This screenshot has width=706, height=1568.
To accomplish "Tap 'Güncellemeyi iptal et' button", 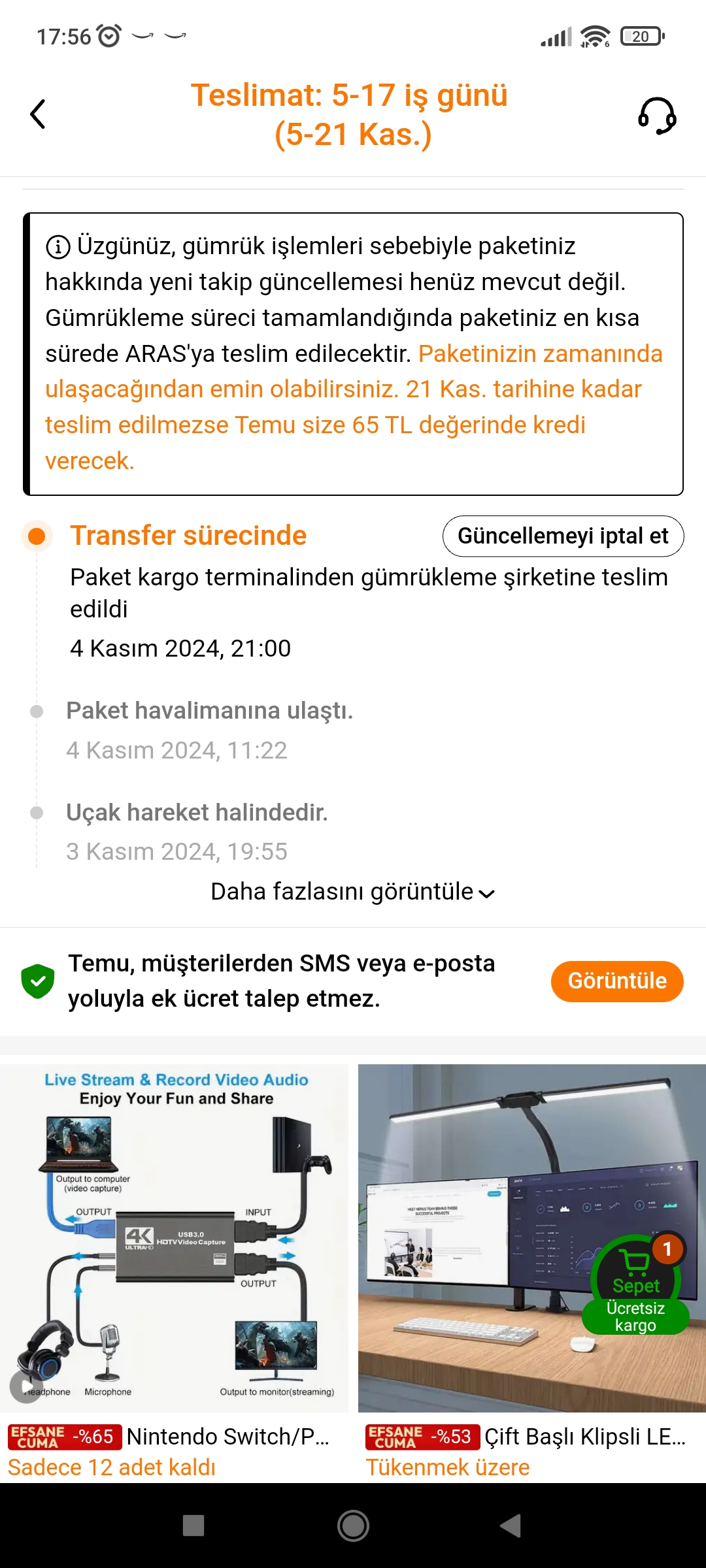I will pyautogui.click(x=563, y=536).
